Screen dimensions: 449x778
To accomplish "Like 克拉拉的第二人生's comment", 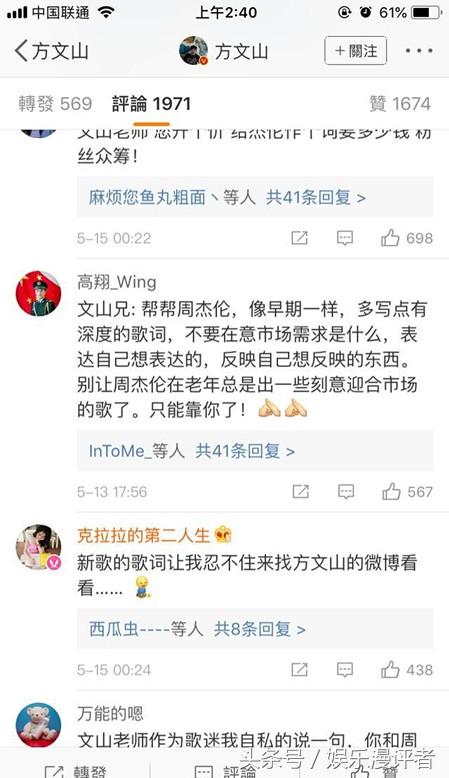I will [407, 670].
